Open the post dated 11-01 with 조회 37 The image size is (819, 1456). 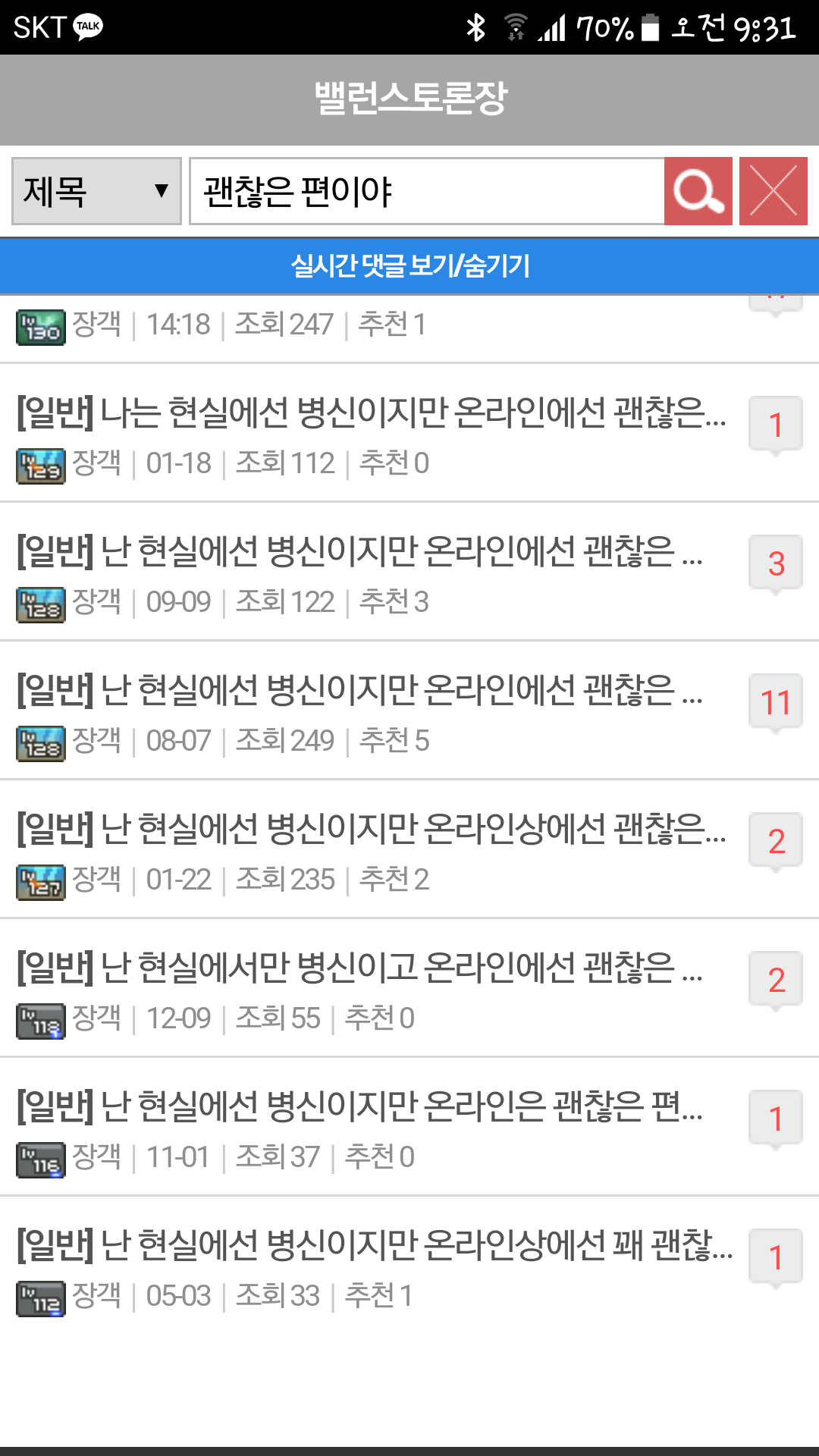point(360,1107)
